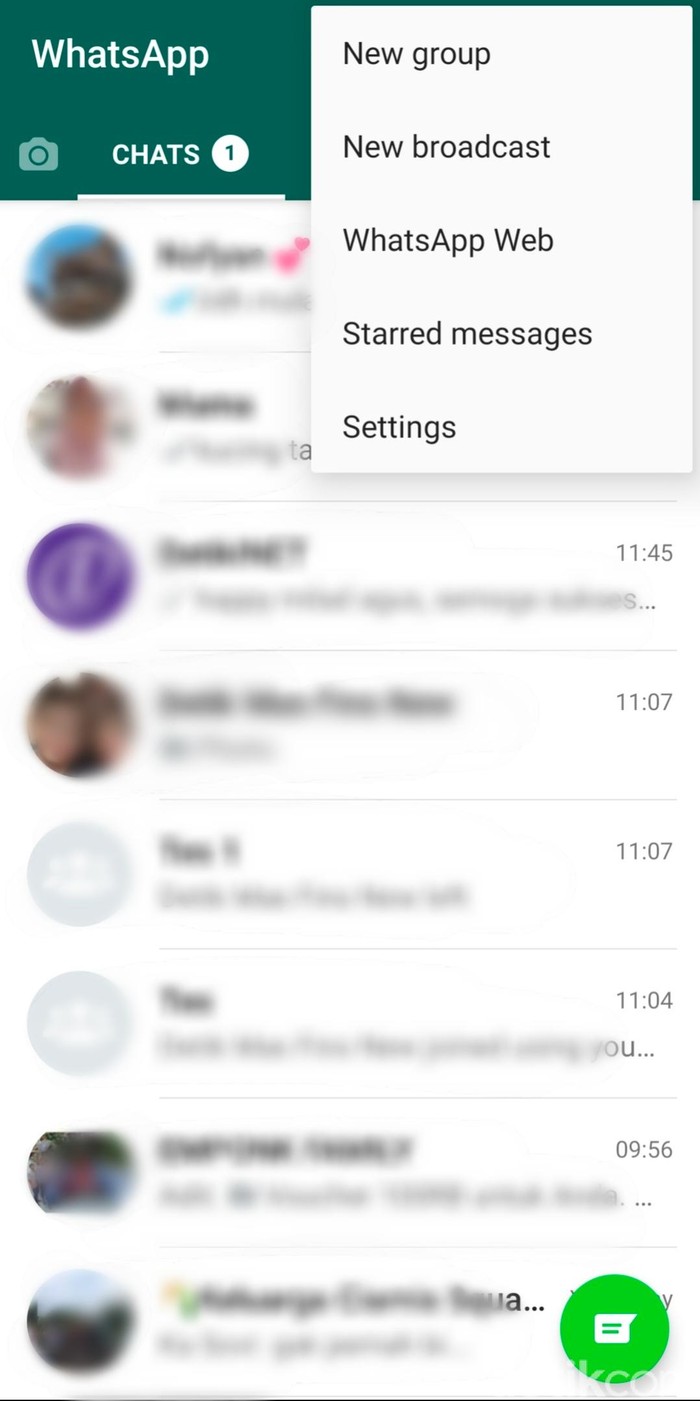Start a new chat with green button
The height and width of the screenshot is (1401, 700).
[x=614, y=1328]
